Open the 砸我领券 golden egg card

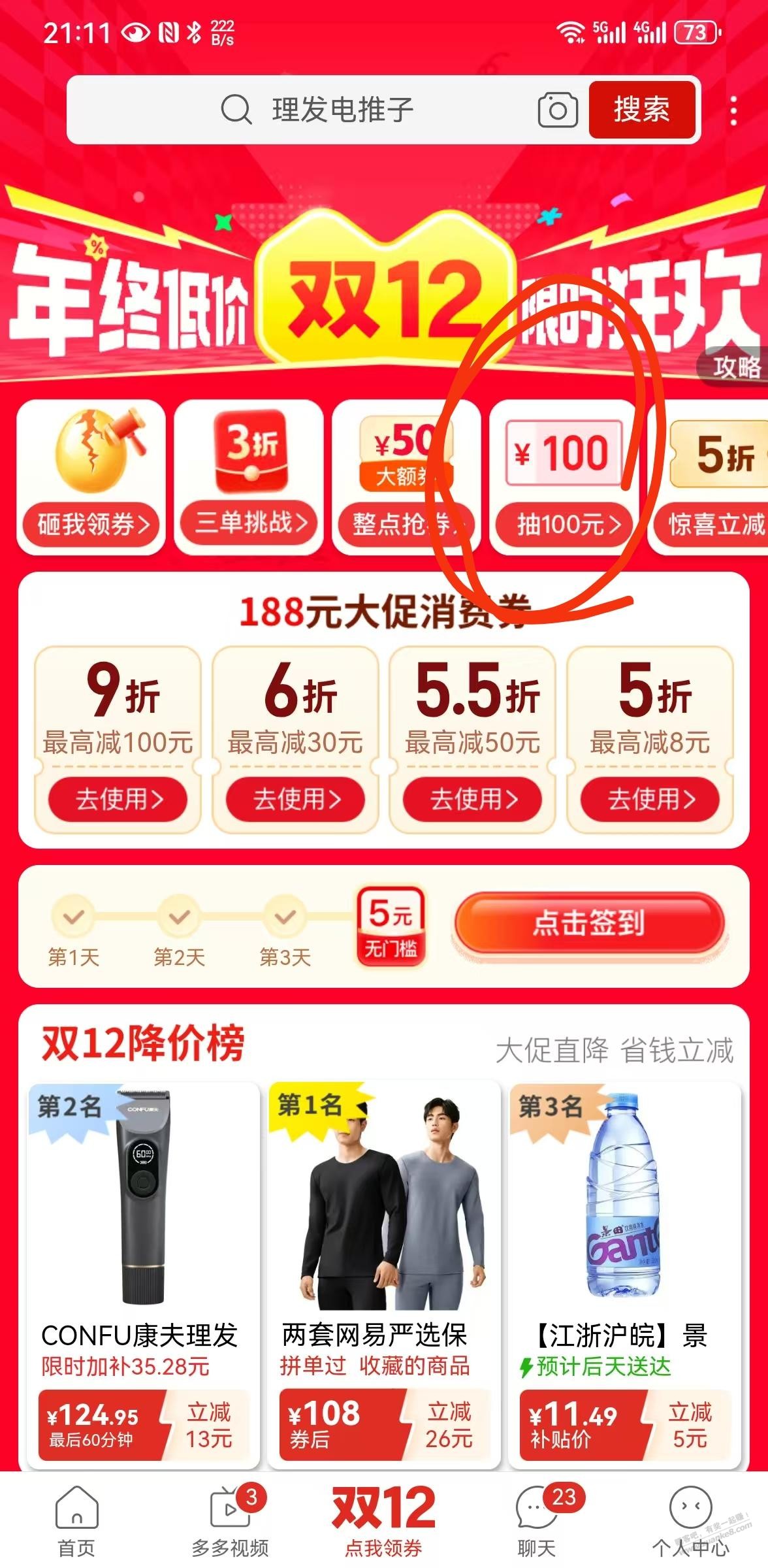tap(91, 478)
